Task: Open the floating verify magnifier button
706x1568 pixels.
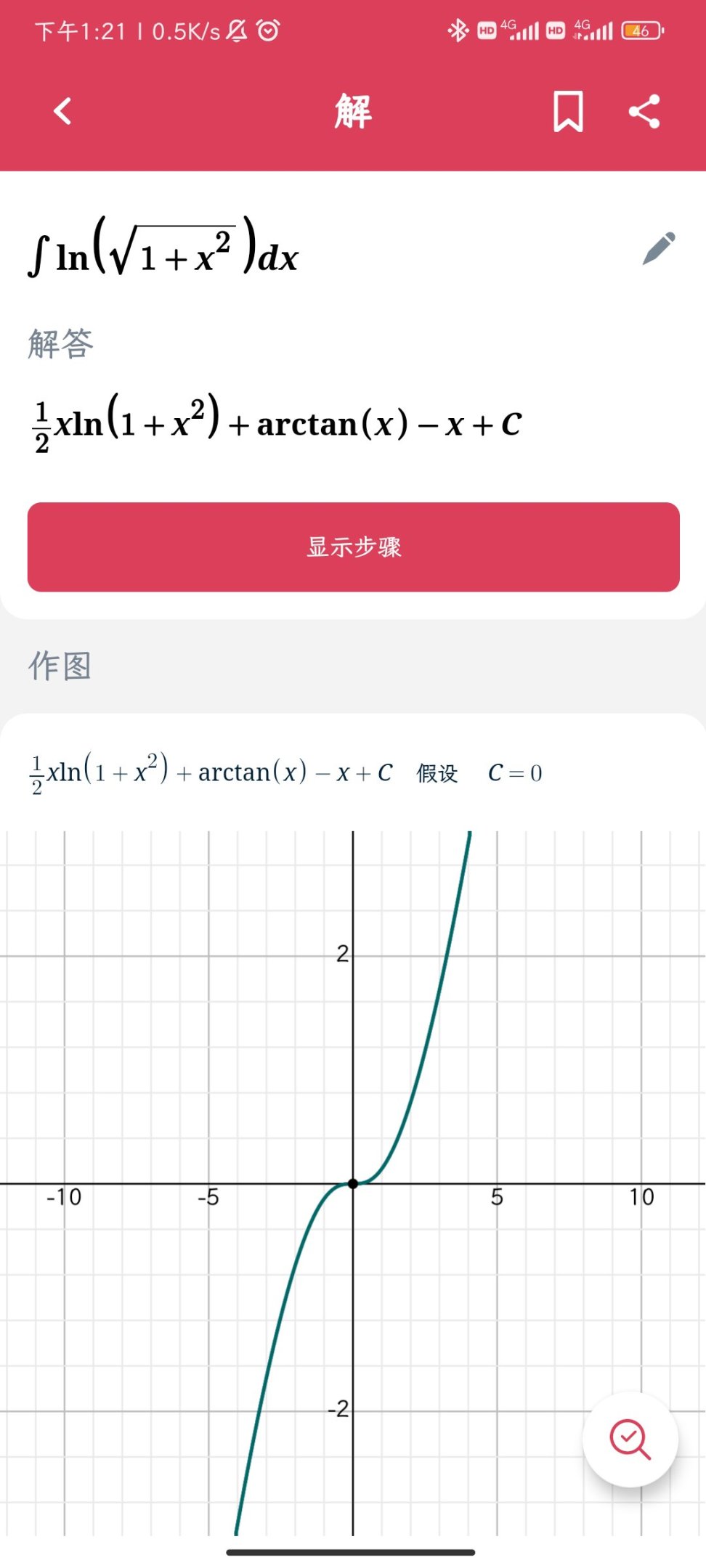Action: [x=630, y=1439]
